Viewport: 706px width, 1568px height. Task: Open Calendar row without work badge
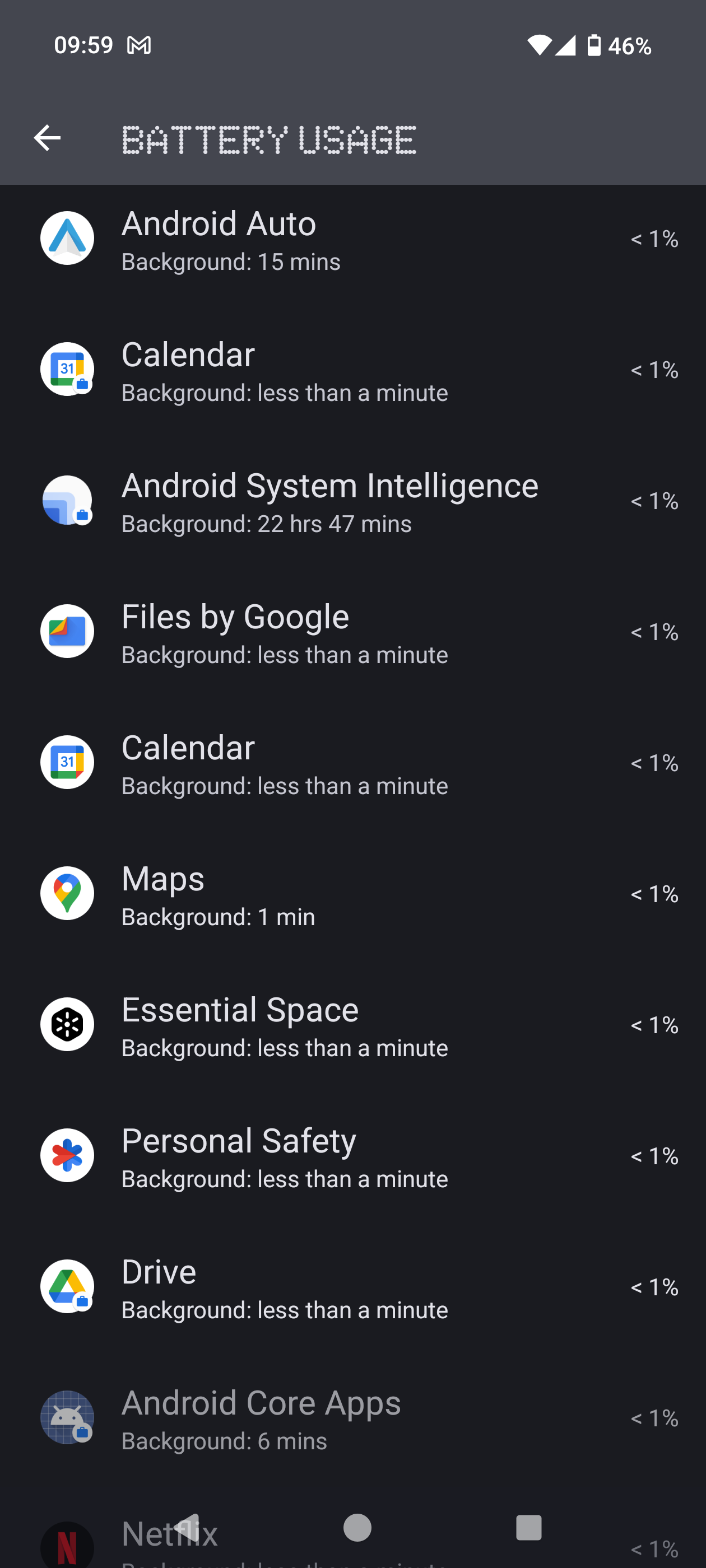pyautogui.click(x=352, y=763)
